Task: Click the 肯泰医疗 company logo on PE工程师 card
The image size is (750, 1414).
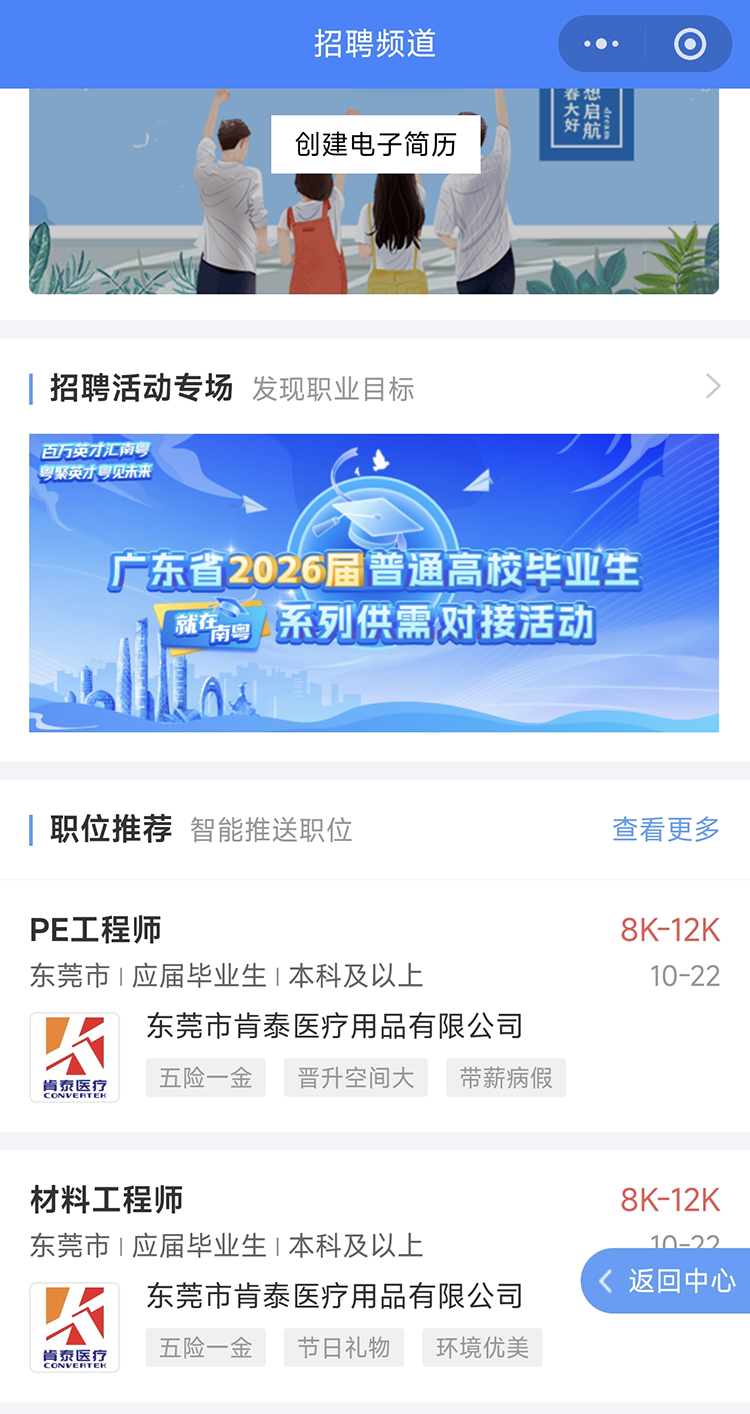Action: coord(74,1057)
